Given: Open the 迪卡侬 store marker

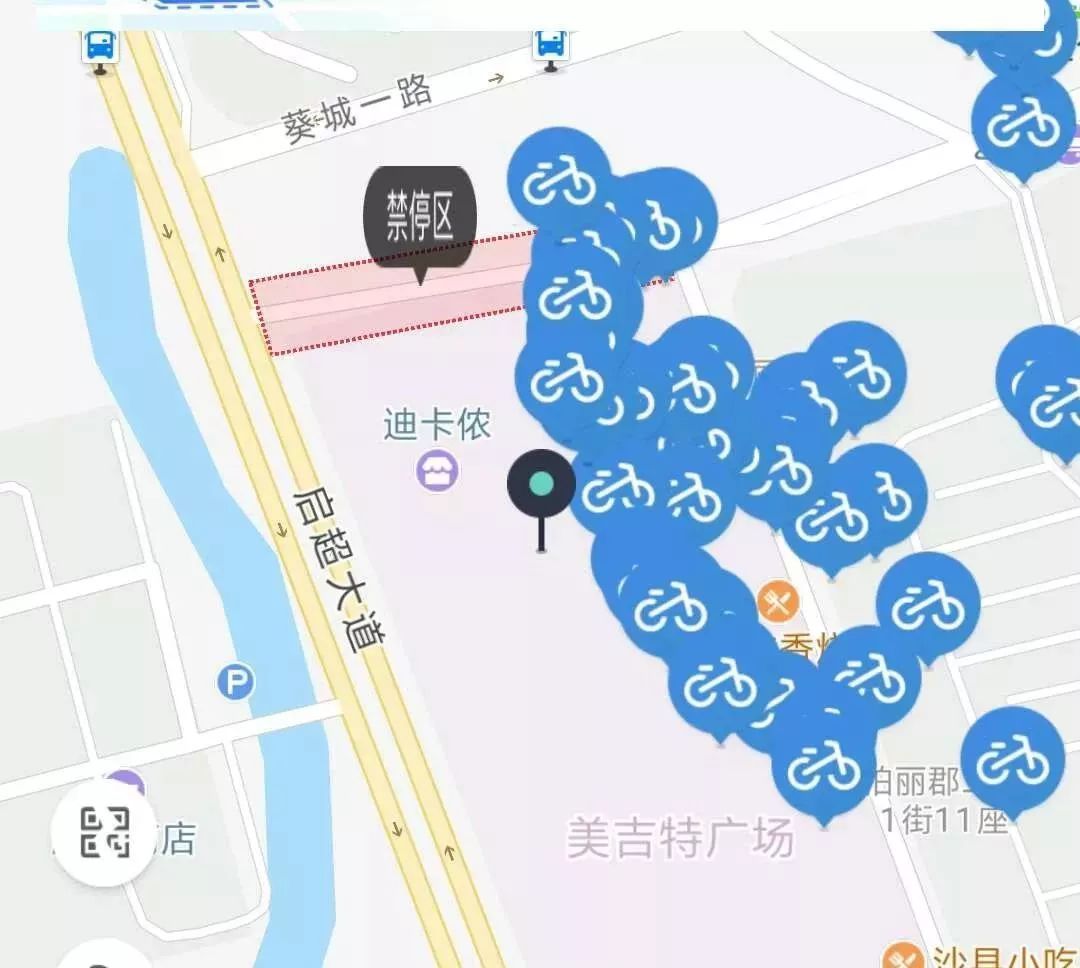Looking at the screenshot, I should point(437,469).
